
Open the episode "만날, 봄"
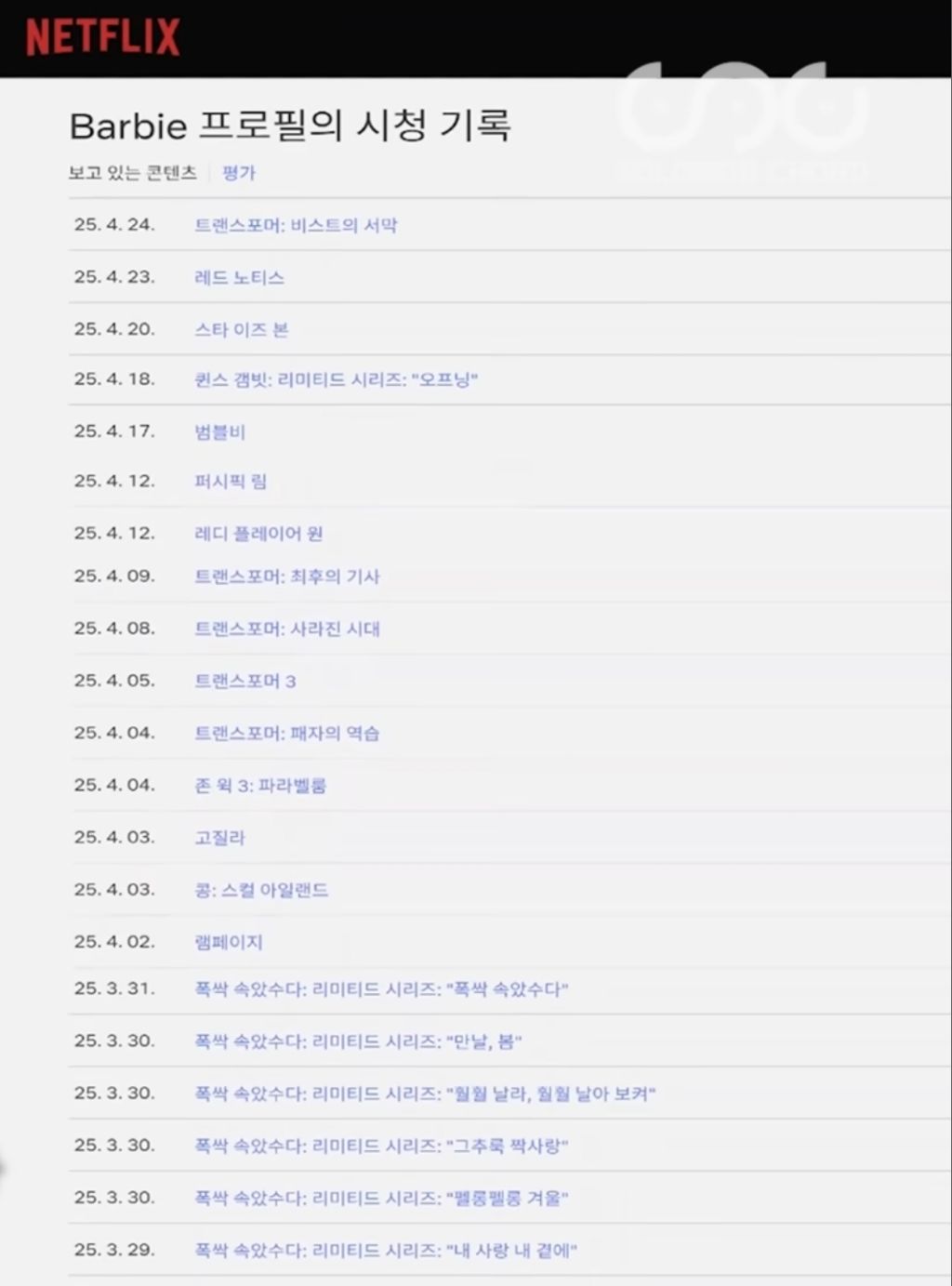pyautogui.click(x=358, y=1041)
